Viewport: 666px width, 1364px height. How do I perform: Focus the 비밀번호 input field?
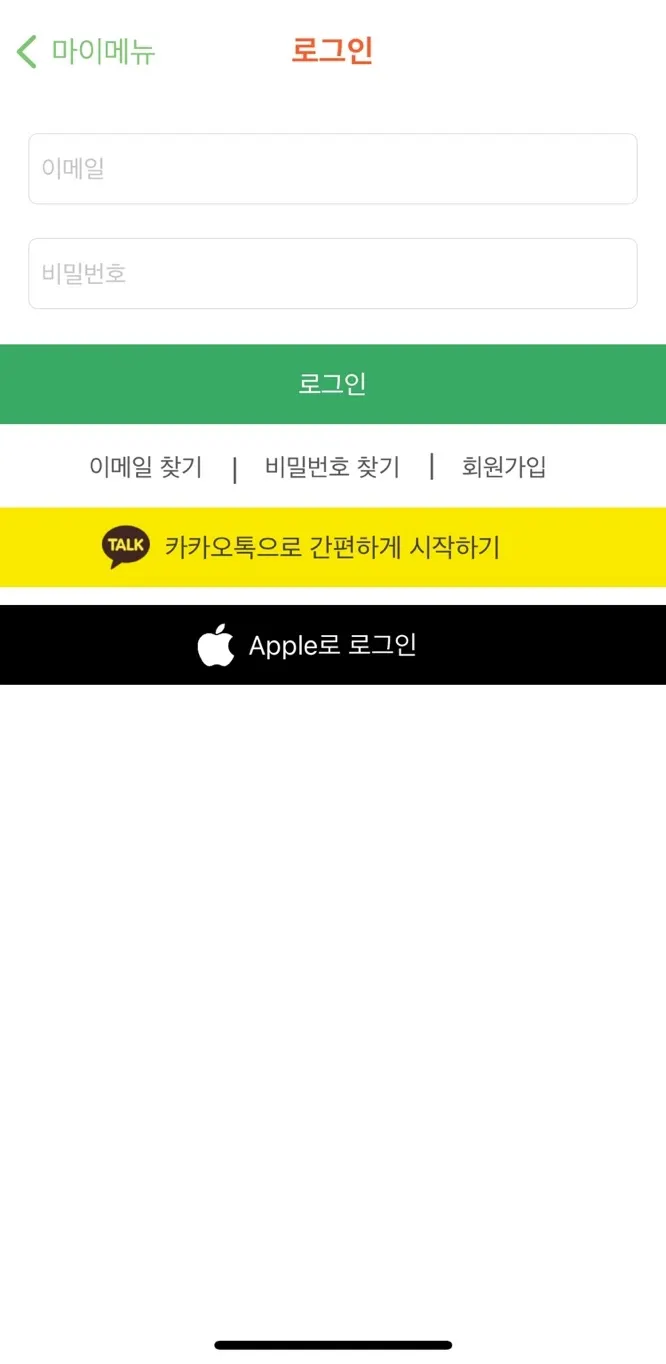tap(332, 274)
